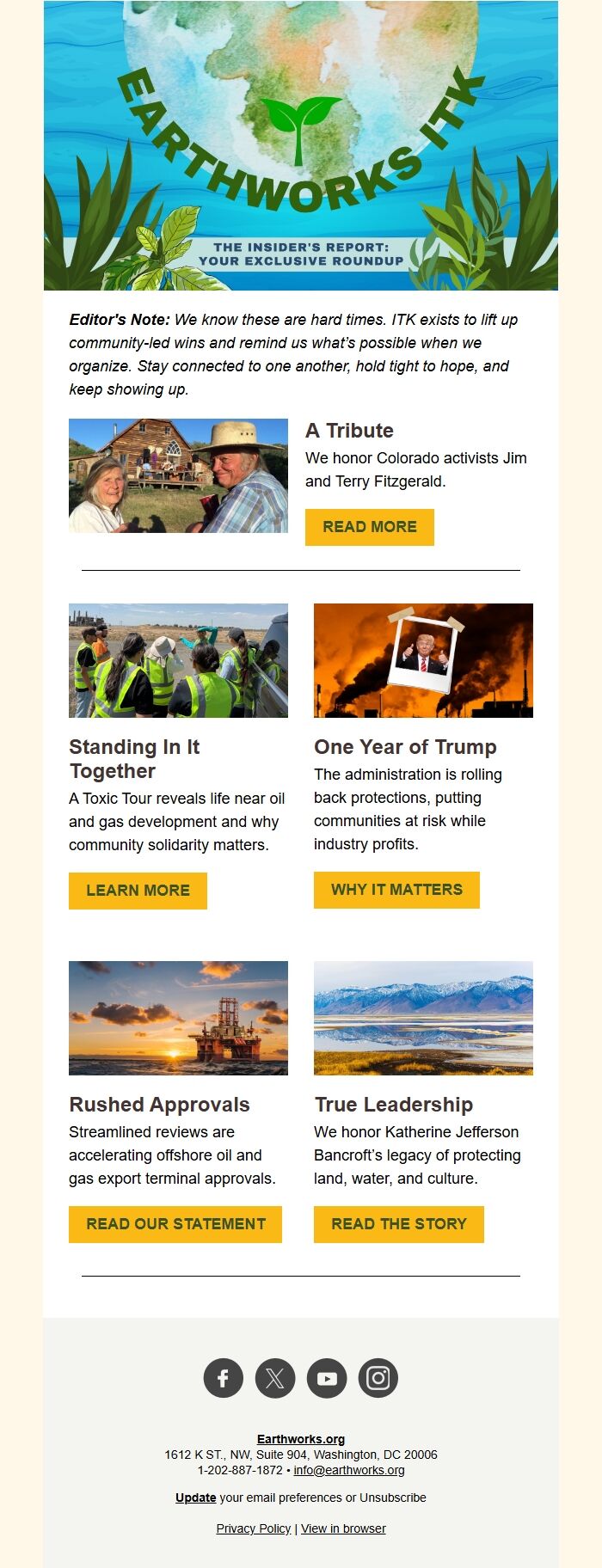The height and width of the screenshot is (1568, 602).
Task: Open the Privacy Policy link
Action: [253, 1528]
